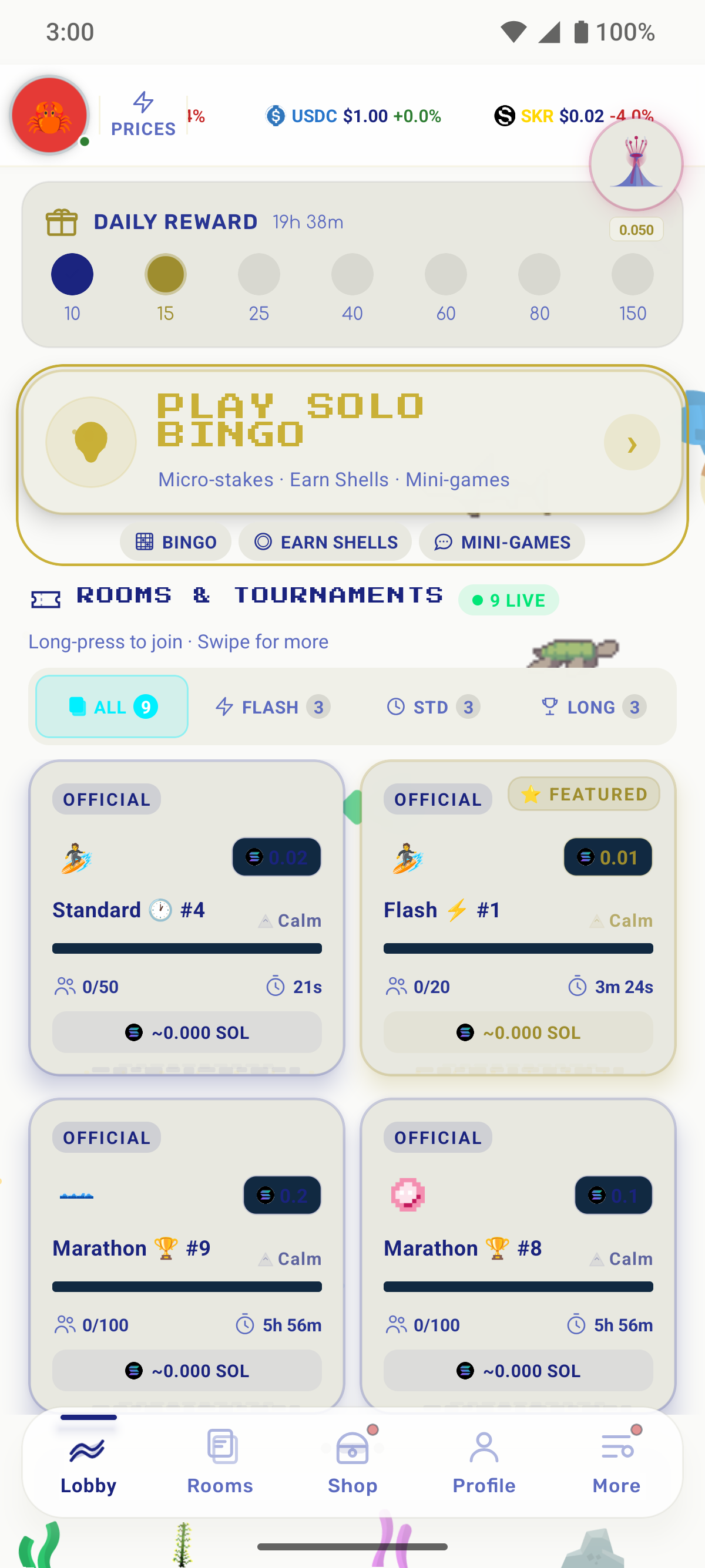705x1568 pixels.
Task: Select the ALL rooms filter toggle
Action: (x=112, y=706)
